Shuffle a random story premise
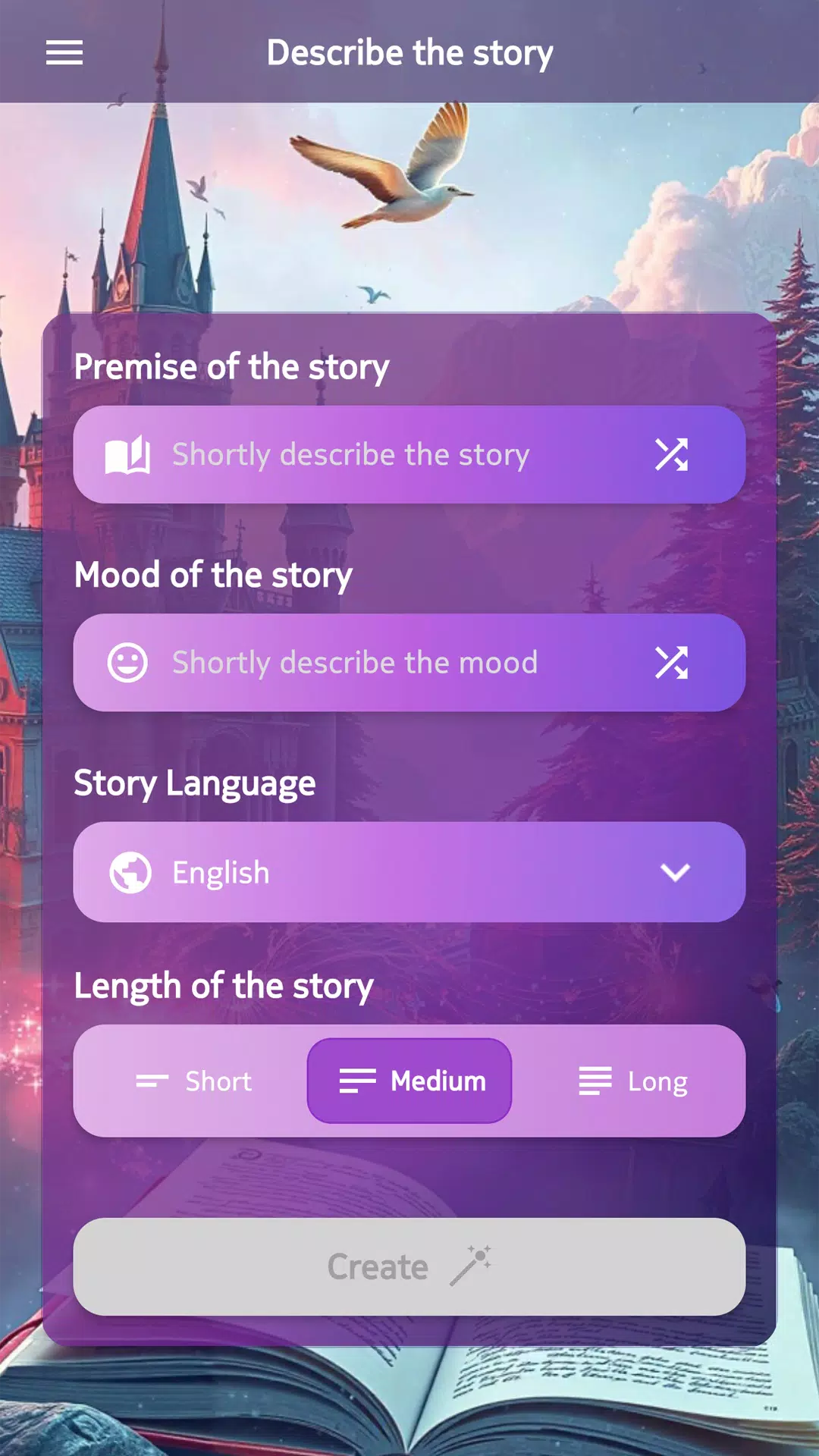This screenshot has width=819, height=1456. coord(672,455)
